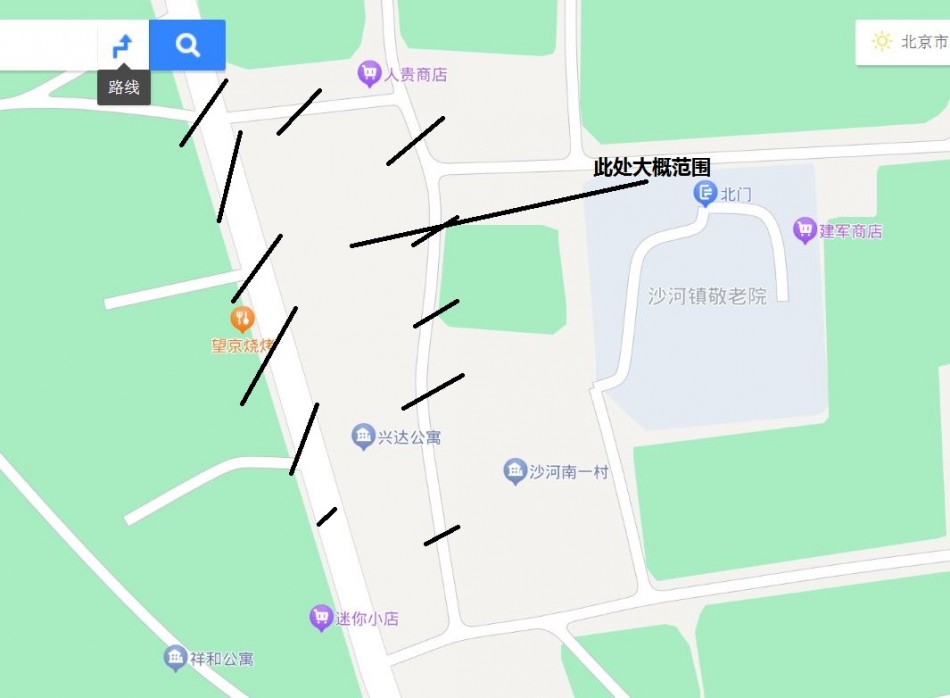Select the 人贵商店 shop marker
This screenshot has width=950, height=698.
tap(369, 73)
